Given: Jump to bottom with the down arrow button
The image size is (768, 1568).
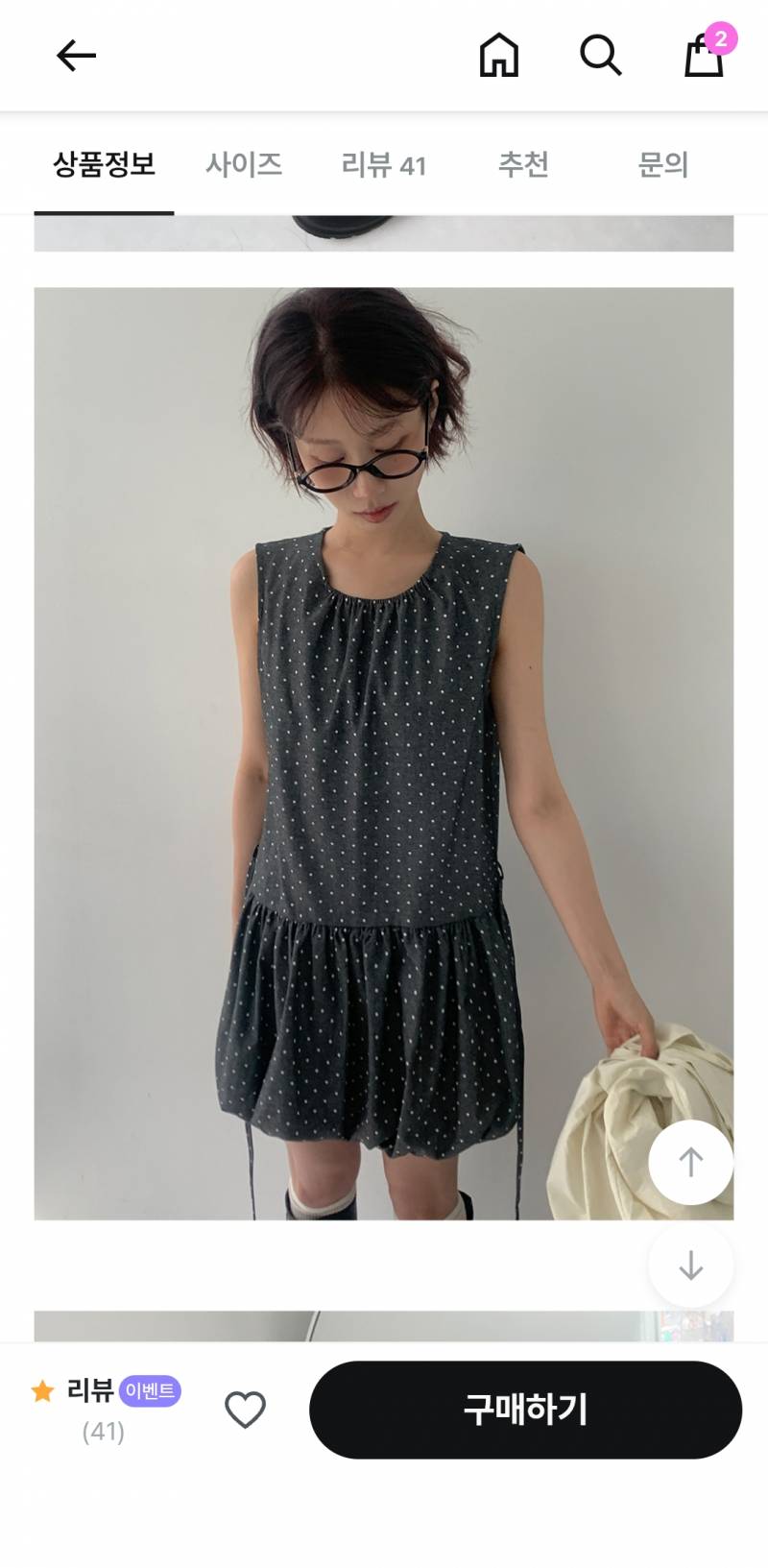Looking at the screenshot, I should coord(691,1266).
